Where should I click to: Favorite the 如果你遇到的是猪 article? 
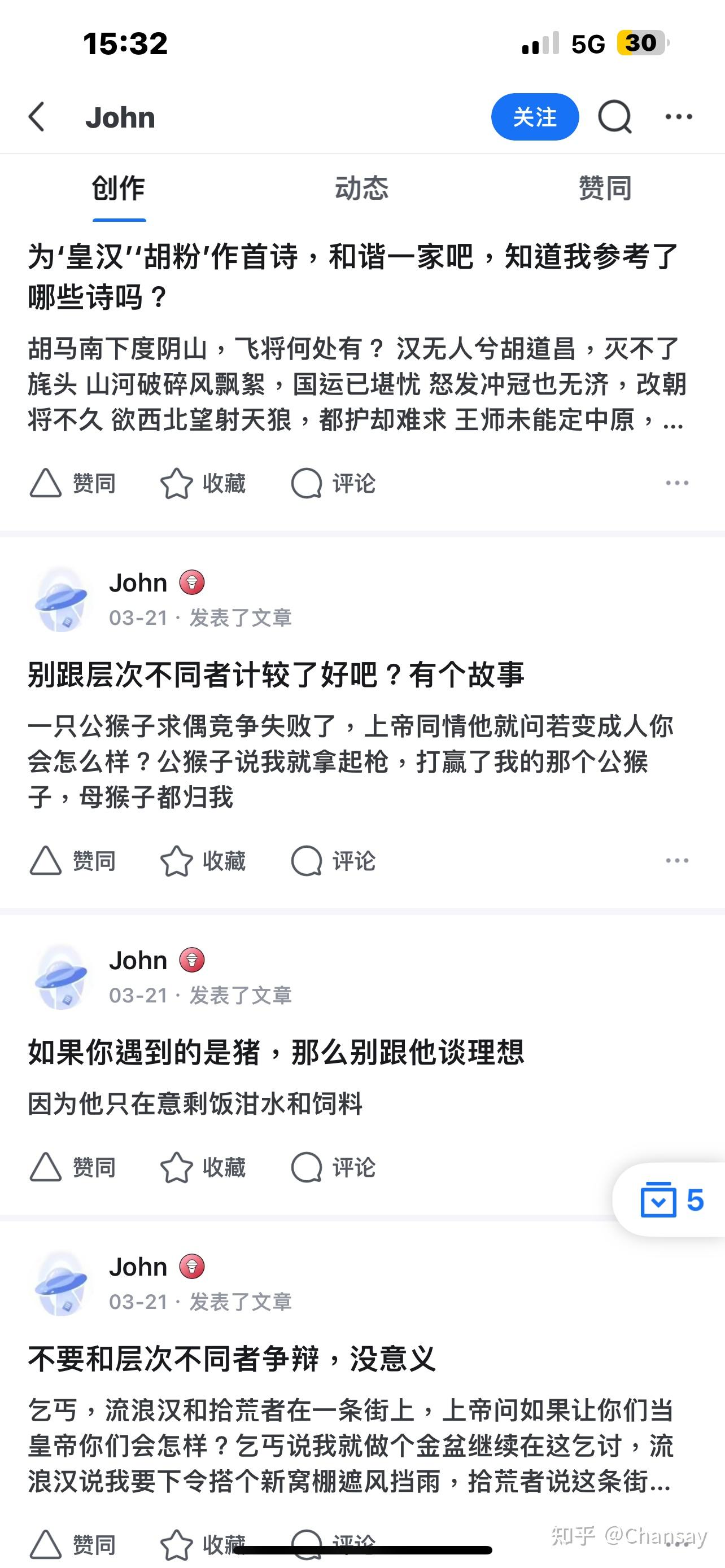tap(203, 1167)
